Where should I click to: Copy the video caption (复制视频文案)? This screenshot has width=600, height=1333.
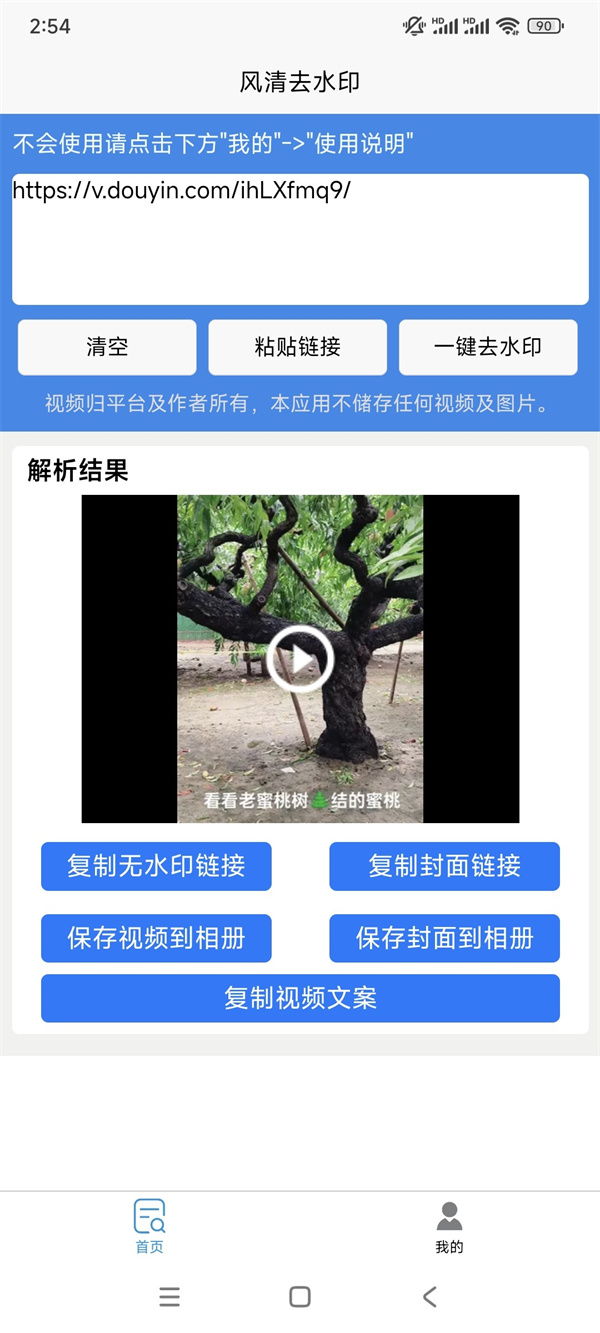click(x=300, y=998)
